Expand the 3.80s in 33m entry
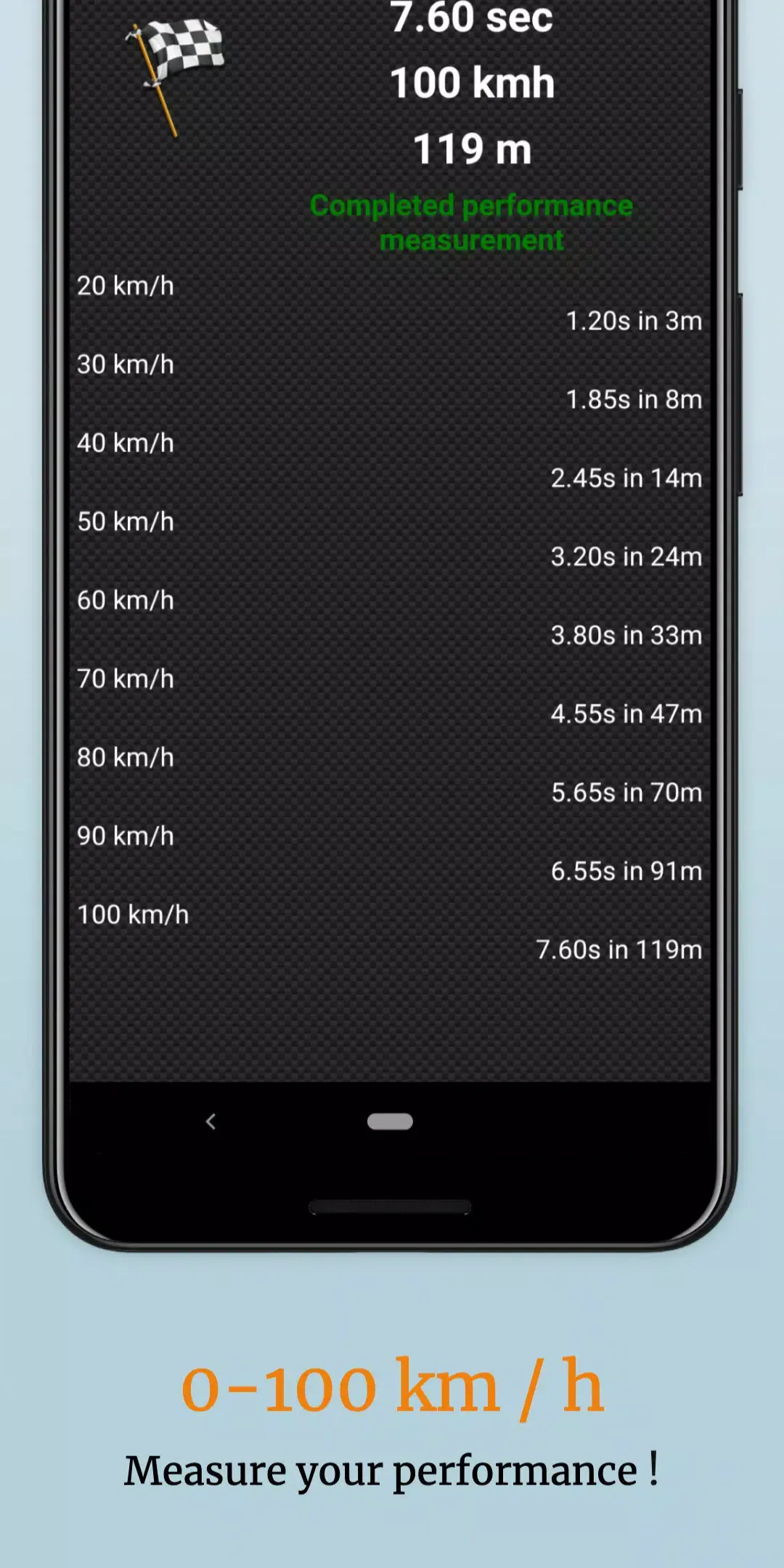The width and height of the screenshot is (784, 1568). (627, 635)
